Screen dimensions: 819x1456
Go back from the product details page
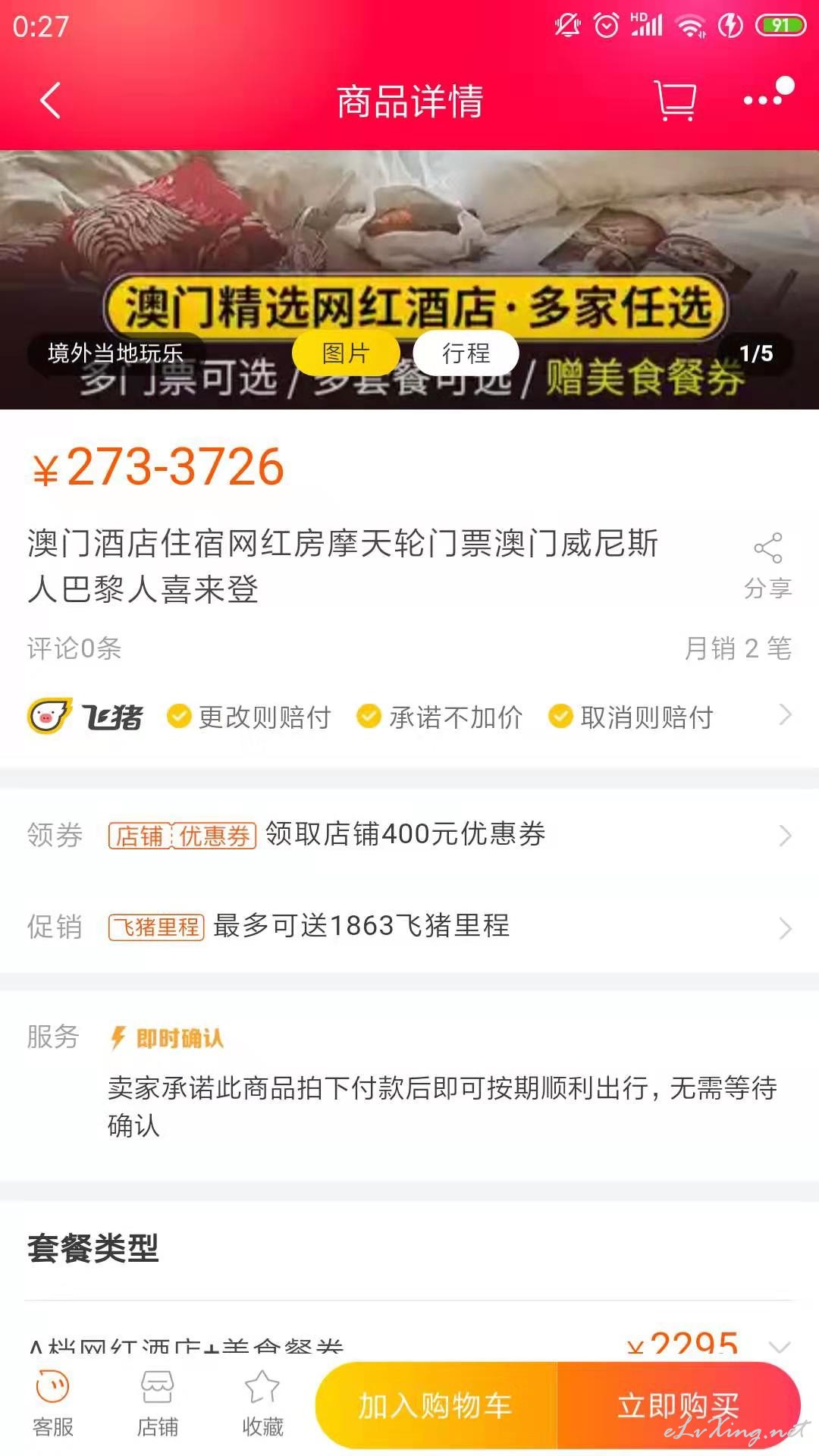50,101
